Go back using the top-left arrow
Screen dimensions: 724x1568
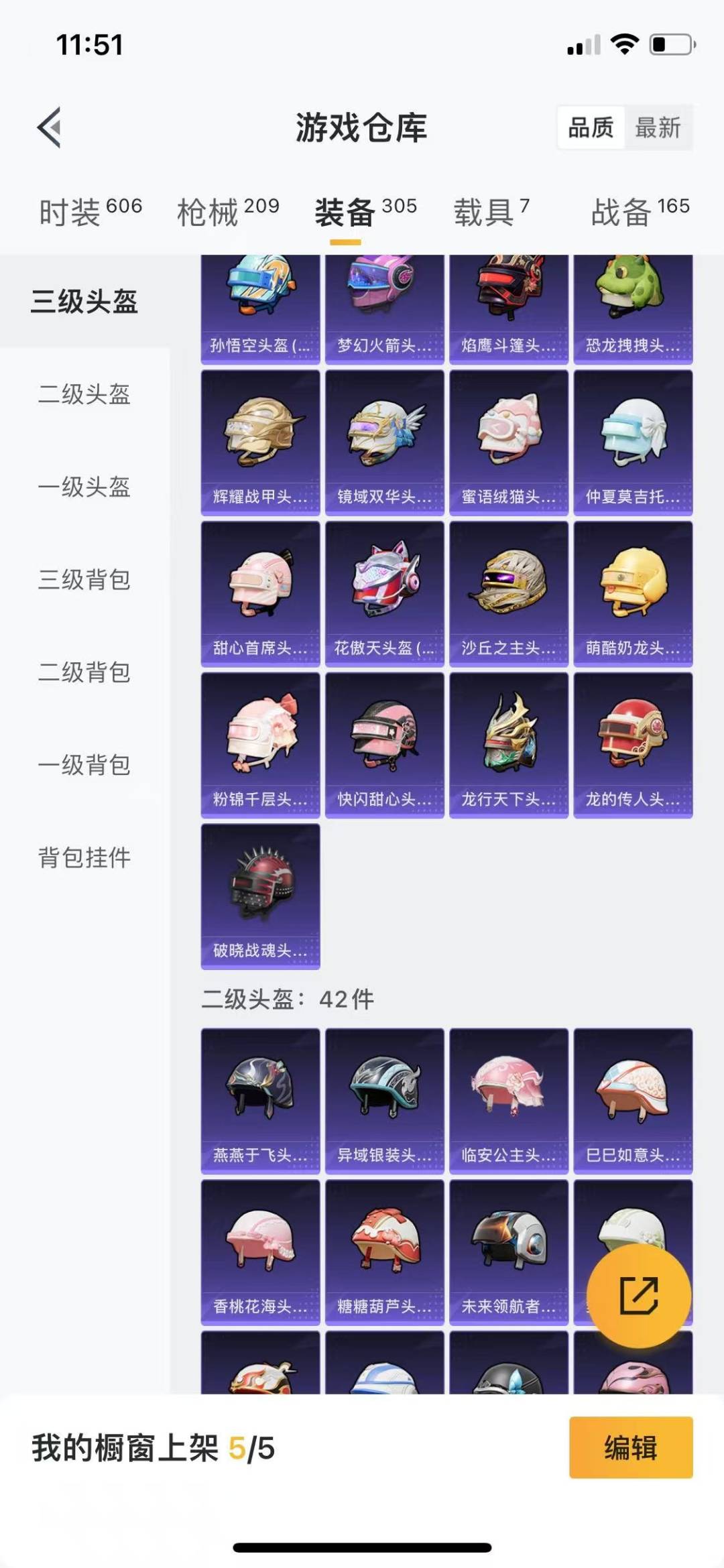tap(49, 127)
